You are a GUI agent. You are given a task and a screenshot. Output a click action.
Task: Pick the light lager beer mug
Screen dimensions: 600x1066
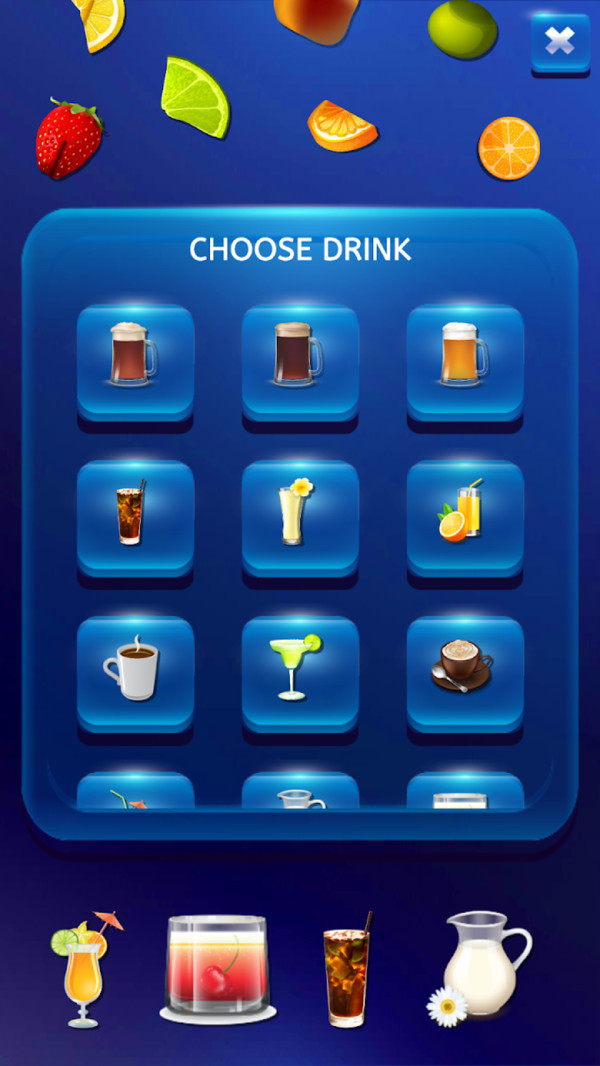pyautogui.click(x=465, y=360)
